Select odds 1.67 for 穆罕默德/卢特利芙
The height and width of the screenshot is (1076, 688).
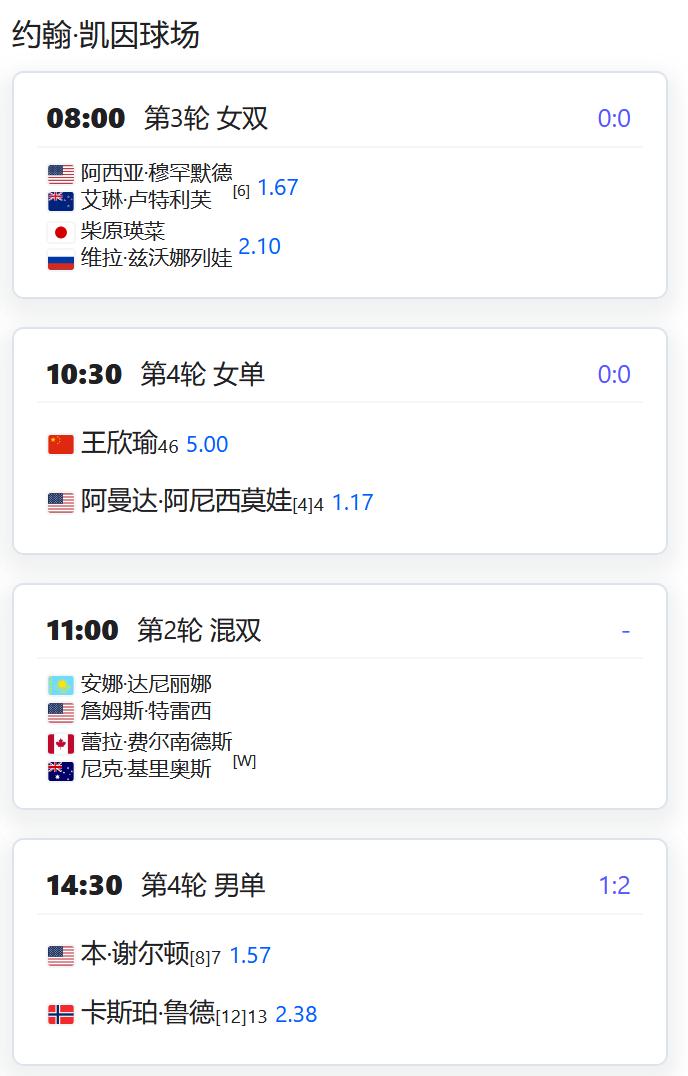pos(277,187)
